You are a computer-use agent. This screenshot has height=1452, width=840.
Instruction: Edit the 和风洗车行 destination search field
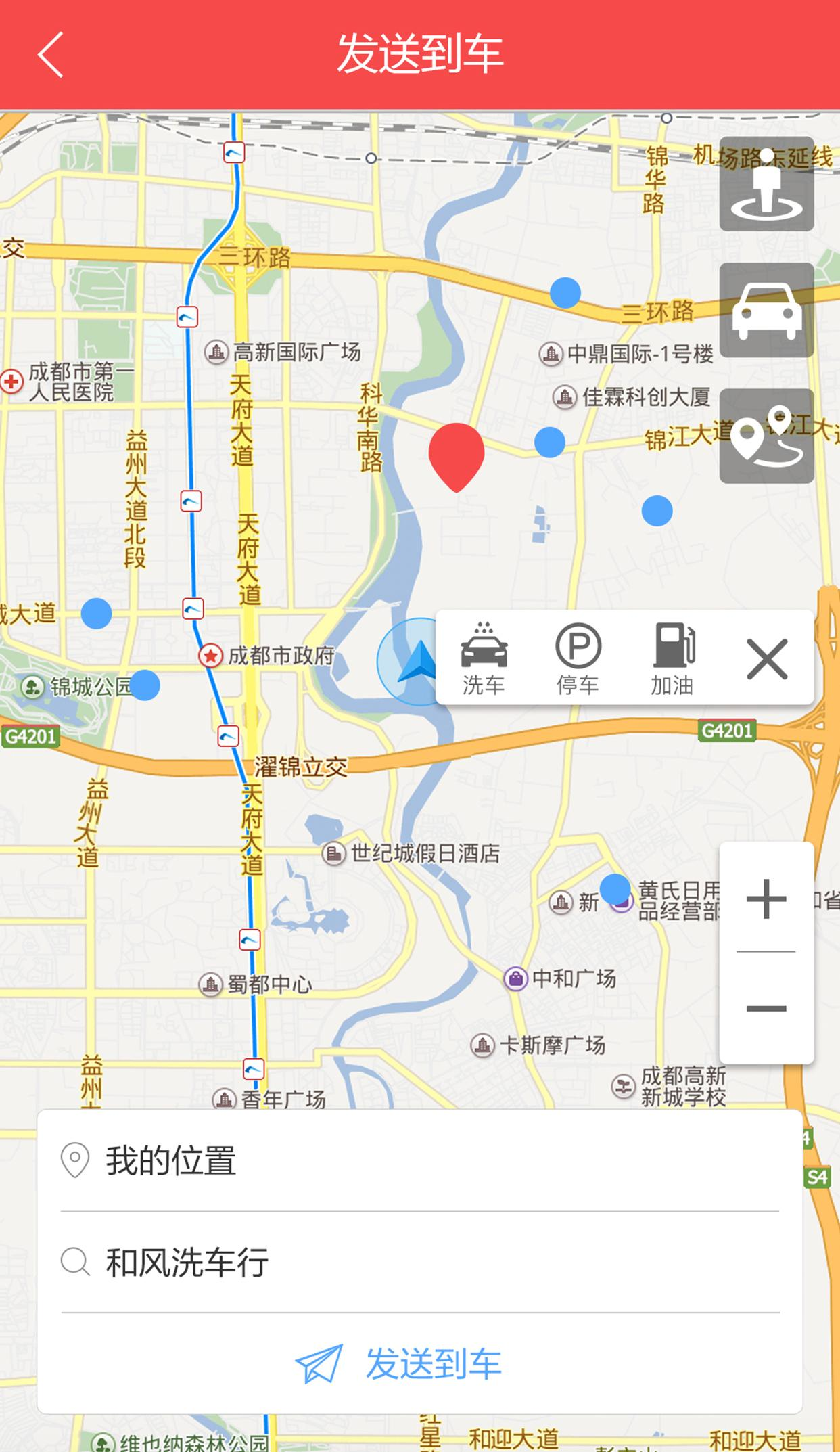pyautogui.click(x=419, y=1263)
